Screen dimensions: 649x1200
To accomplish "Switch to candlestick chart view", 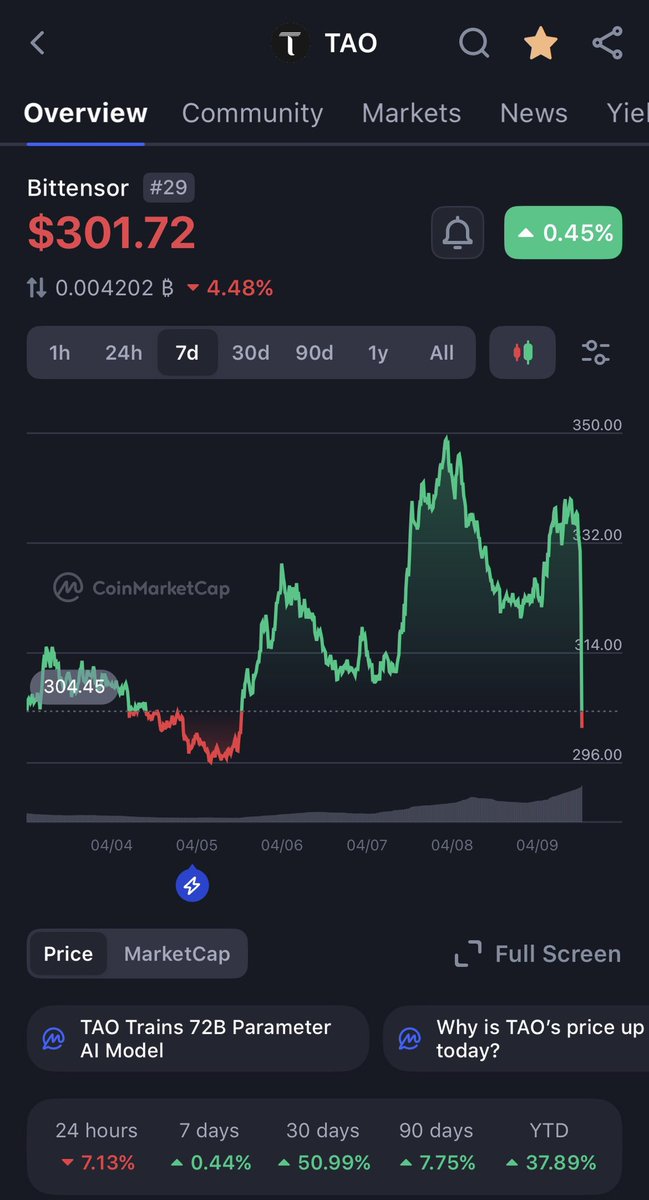I will [522, 353].
